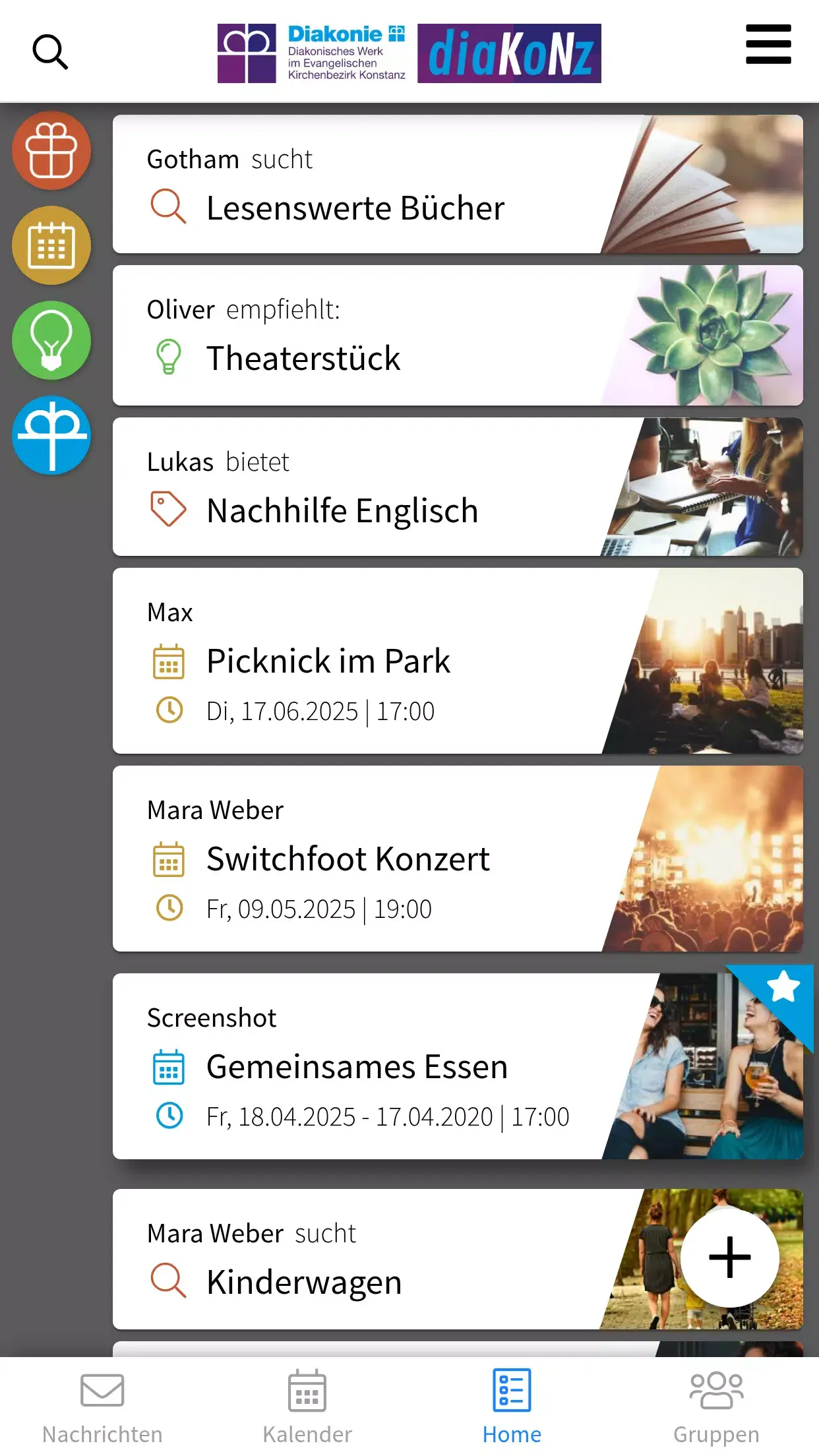Click the diaKoNz logo
The width and height of the screenshot is (819, 1456).
(x=509, y=54)
